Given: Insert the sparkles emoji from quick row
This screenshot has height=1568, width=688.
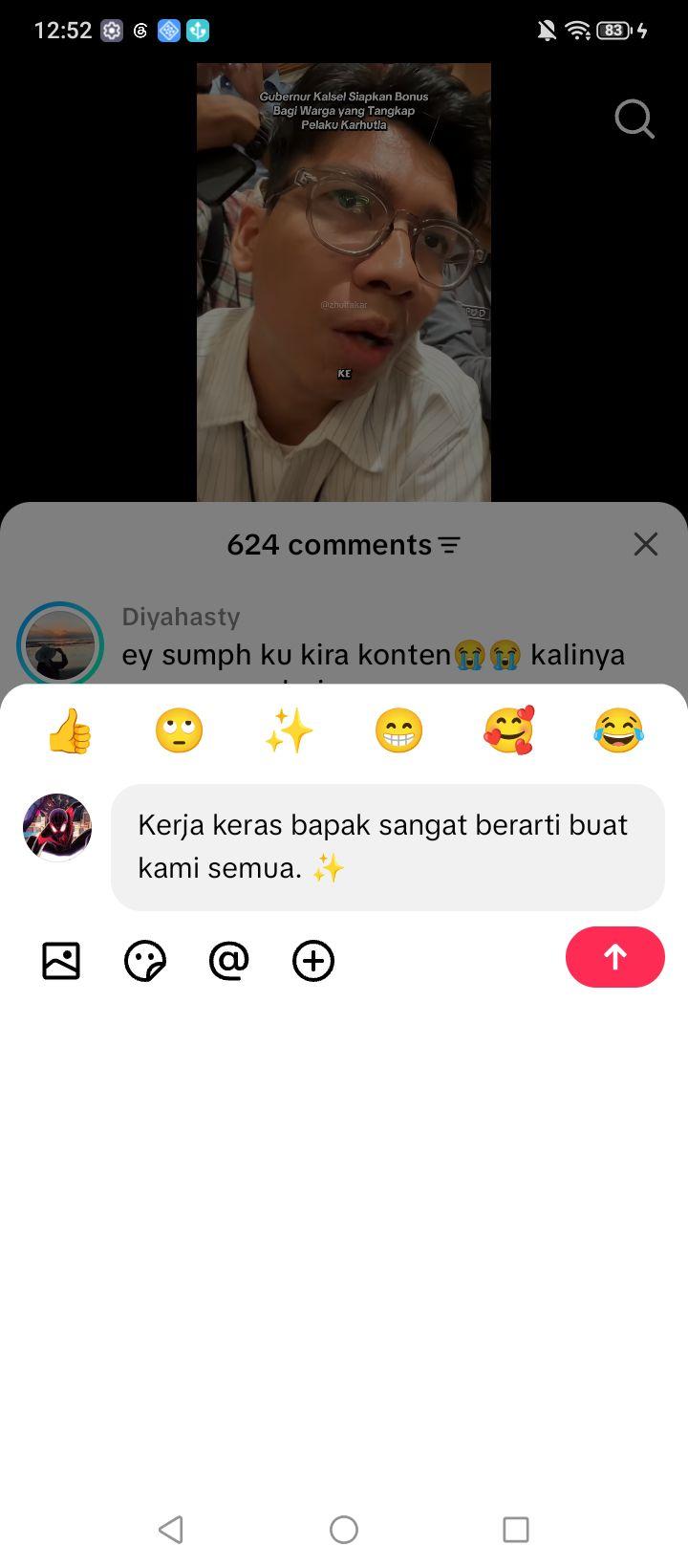Looking at the screenshot, I should coord(289,731).
